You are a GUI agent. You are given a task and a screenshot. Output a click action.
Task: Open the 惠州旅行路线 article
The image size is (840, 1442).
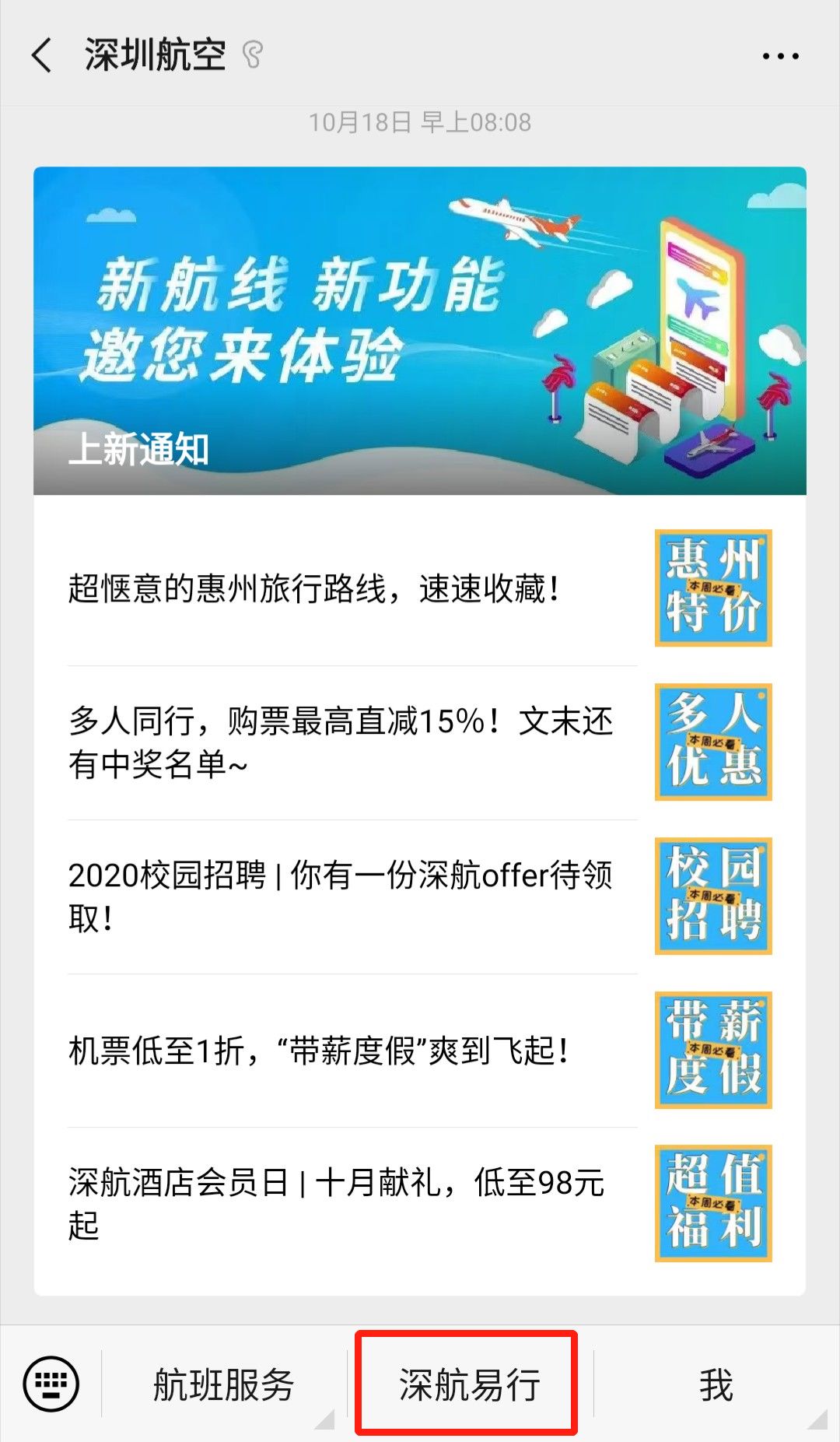420,588
